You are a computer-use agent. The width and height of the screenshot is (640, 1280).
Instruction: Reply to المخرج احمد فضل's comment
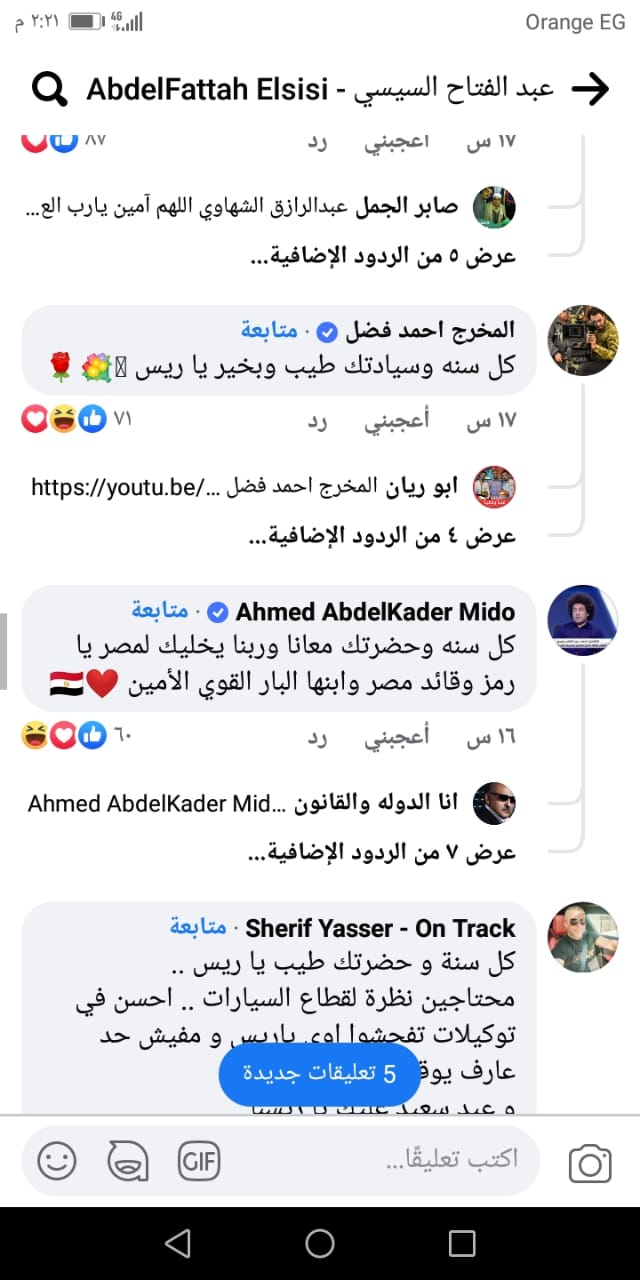coord(318,421)
